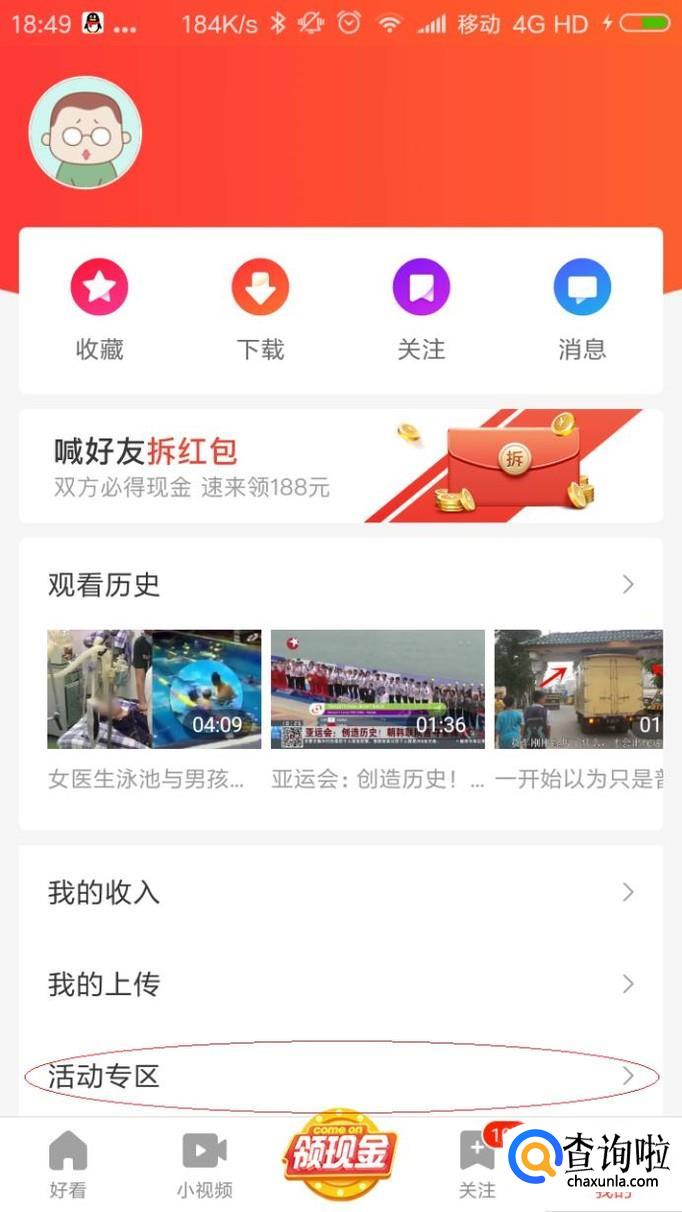Open the profile avatar
Screen dimensions: 682x1212
(85, 133)
